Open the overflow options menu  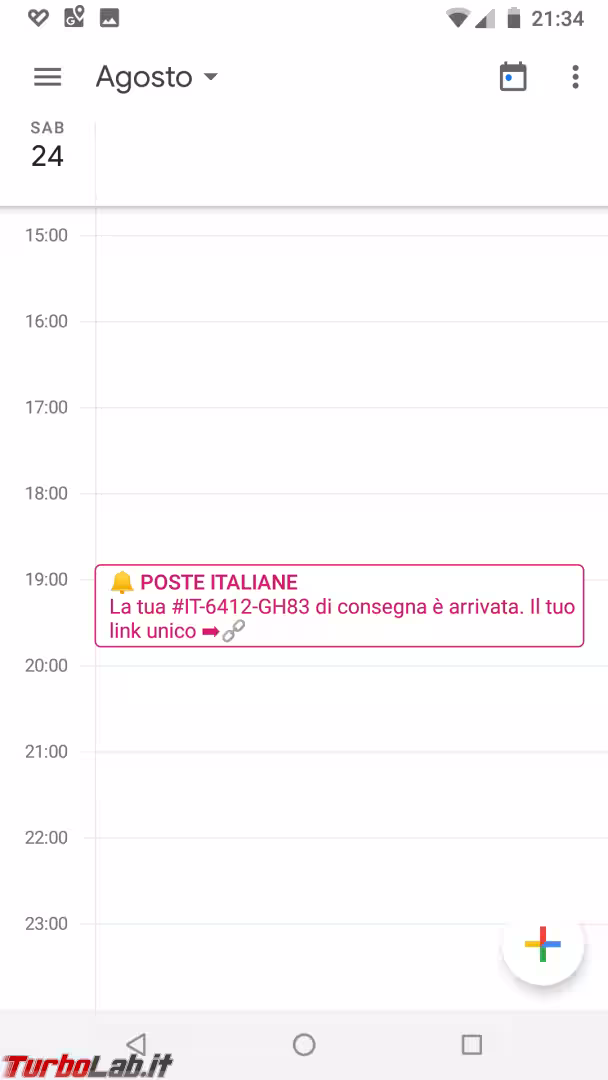(x=575, y=77)
